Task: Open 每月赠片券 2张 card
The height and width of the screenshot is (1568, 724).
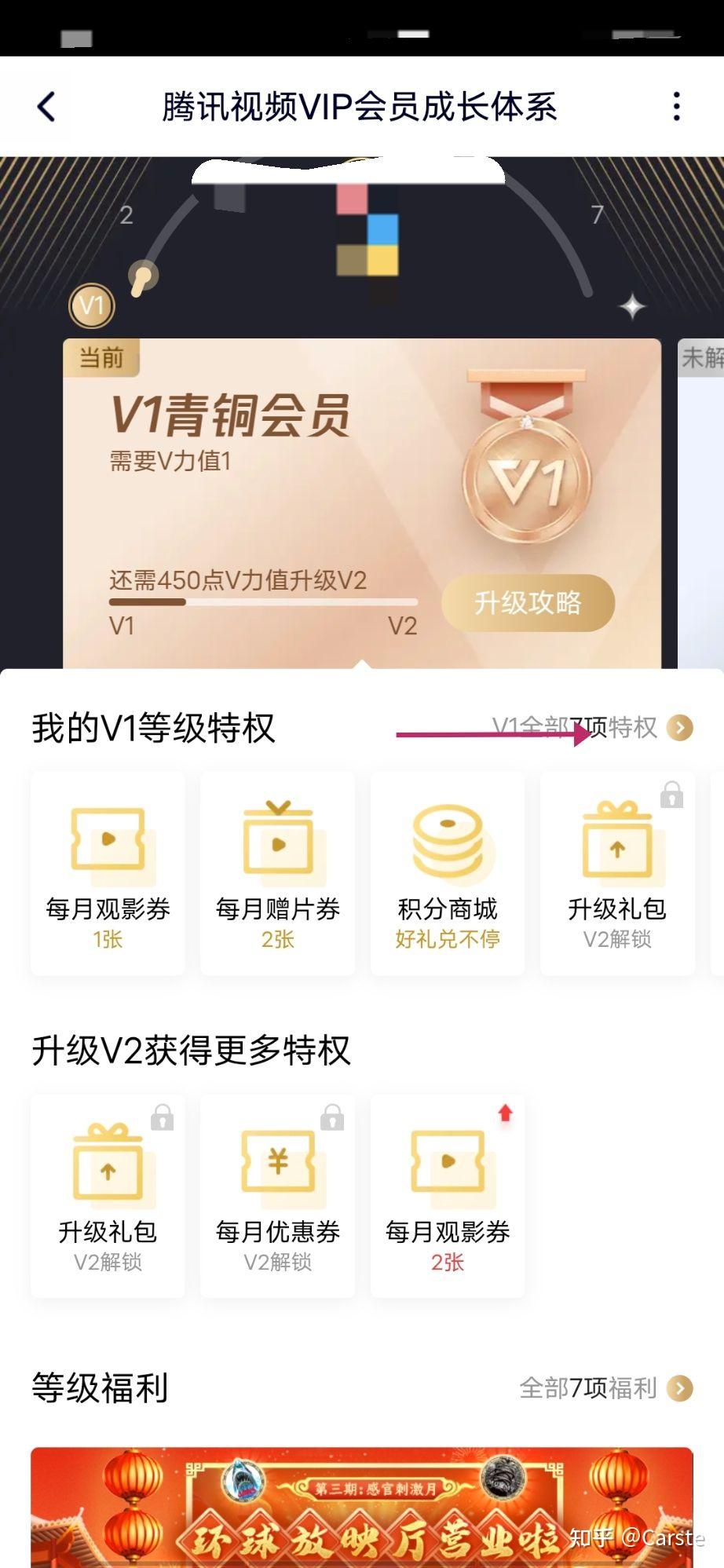Action: tap(278, 873)
